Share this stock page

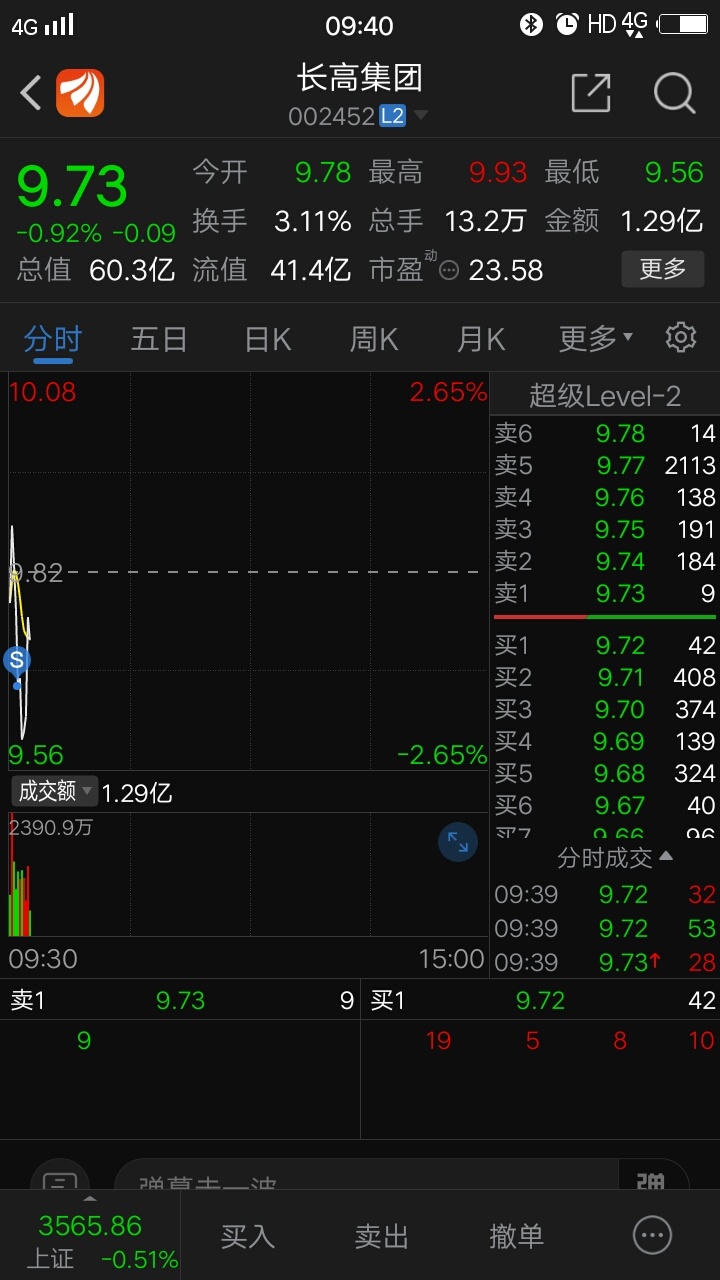[x=591, y=93]
